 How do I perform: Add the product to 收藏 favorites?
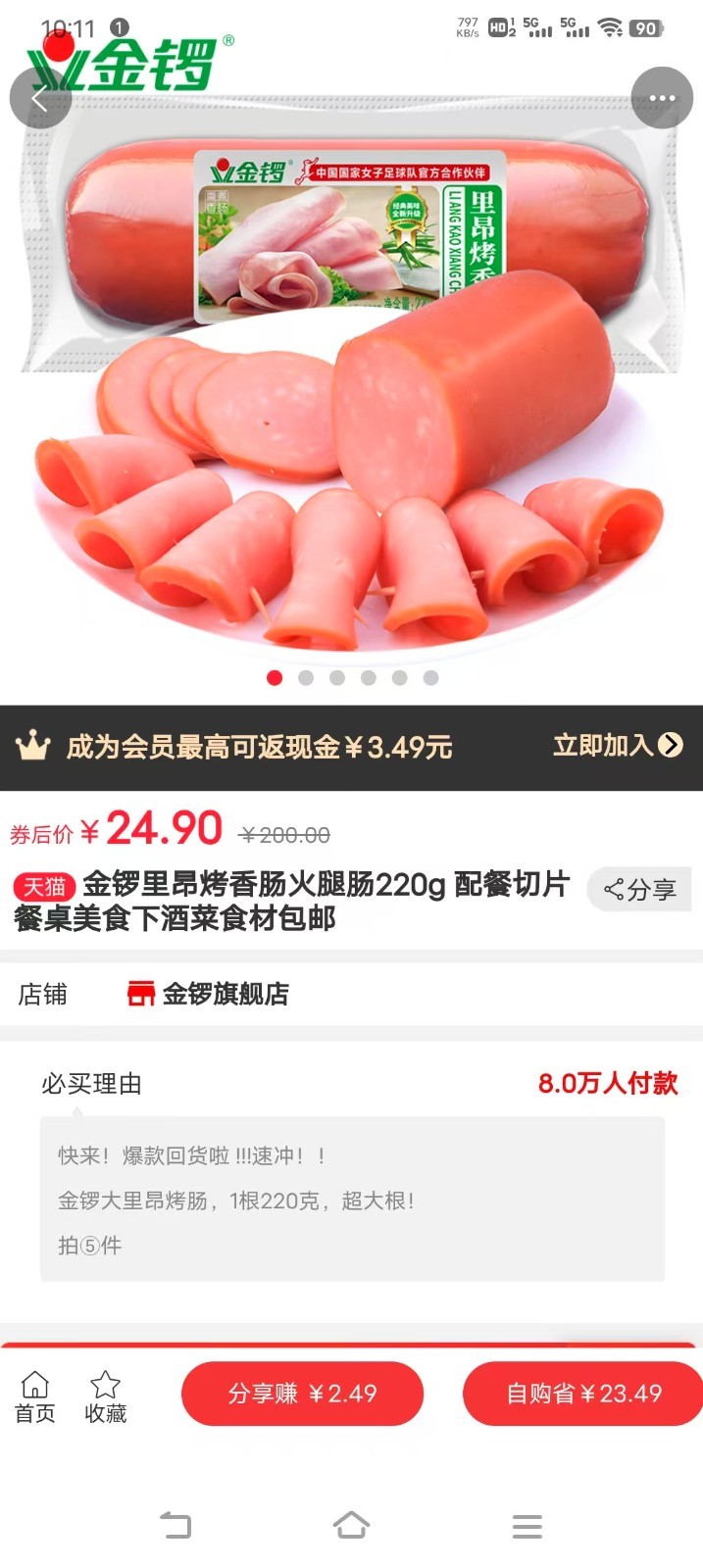(x=105, y=1396)
